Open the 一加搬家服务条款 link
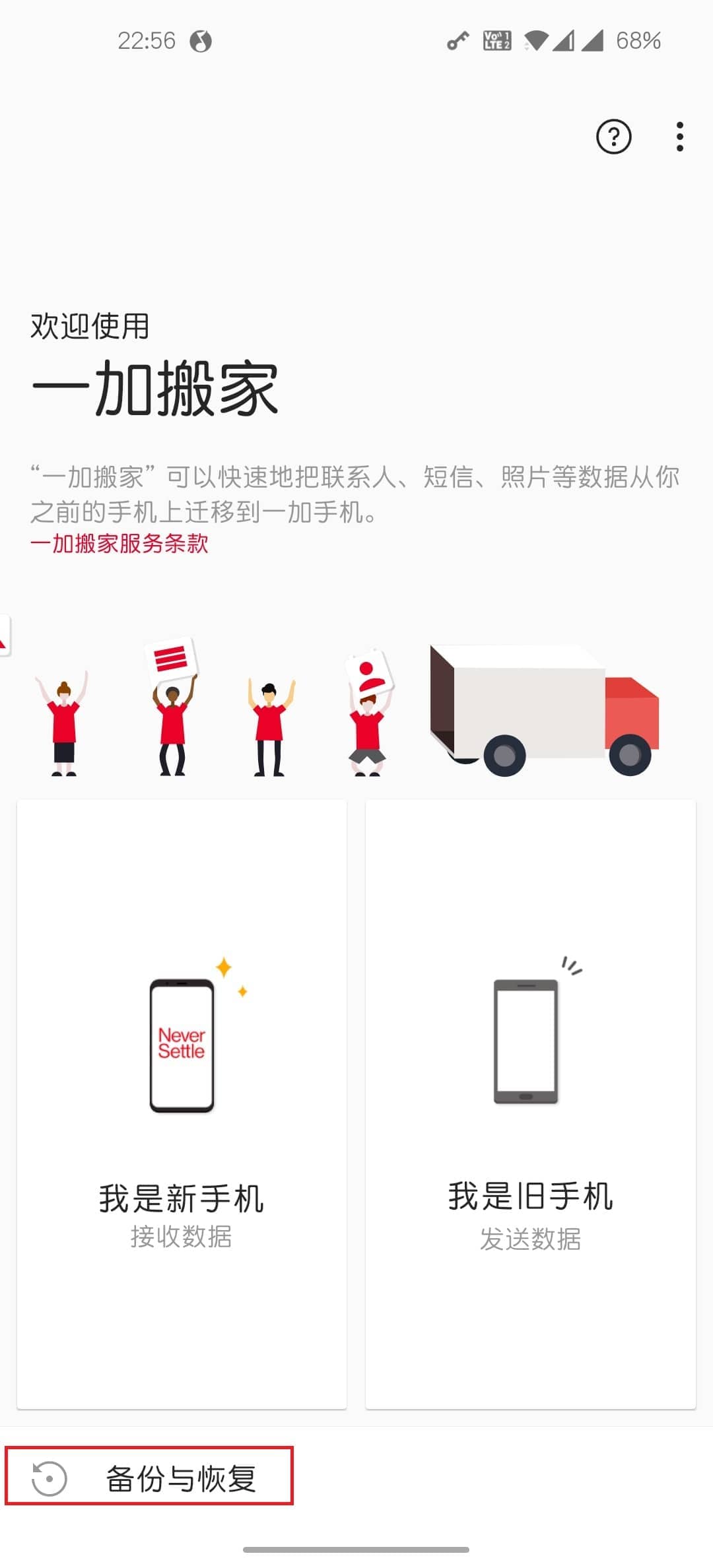713x1568 pixels. point(119,544)
